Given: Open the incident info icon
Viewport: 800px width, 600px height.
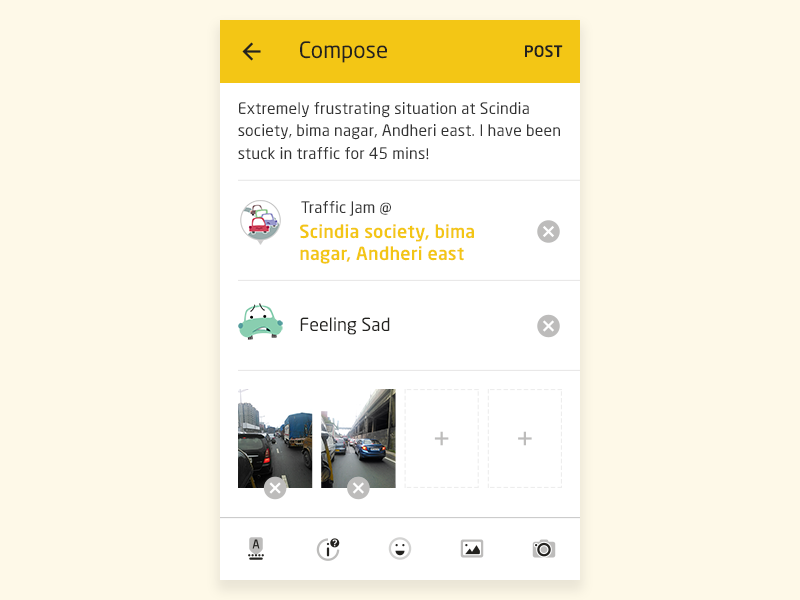Looking at the screenshot, I should point(328,548).
